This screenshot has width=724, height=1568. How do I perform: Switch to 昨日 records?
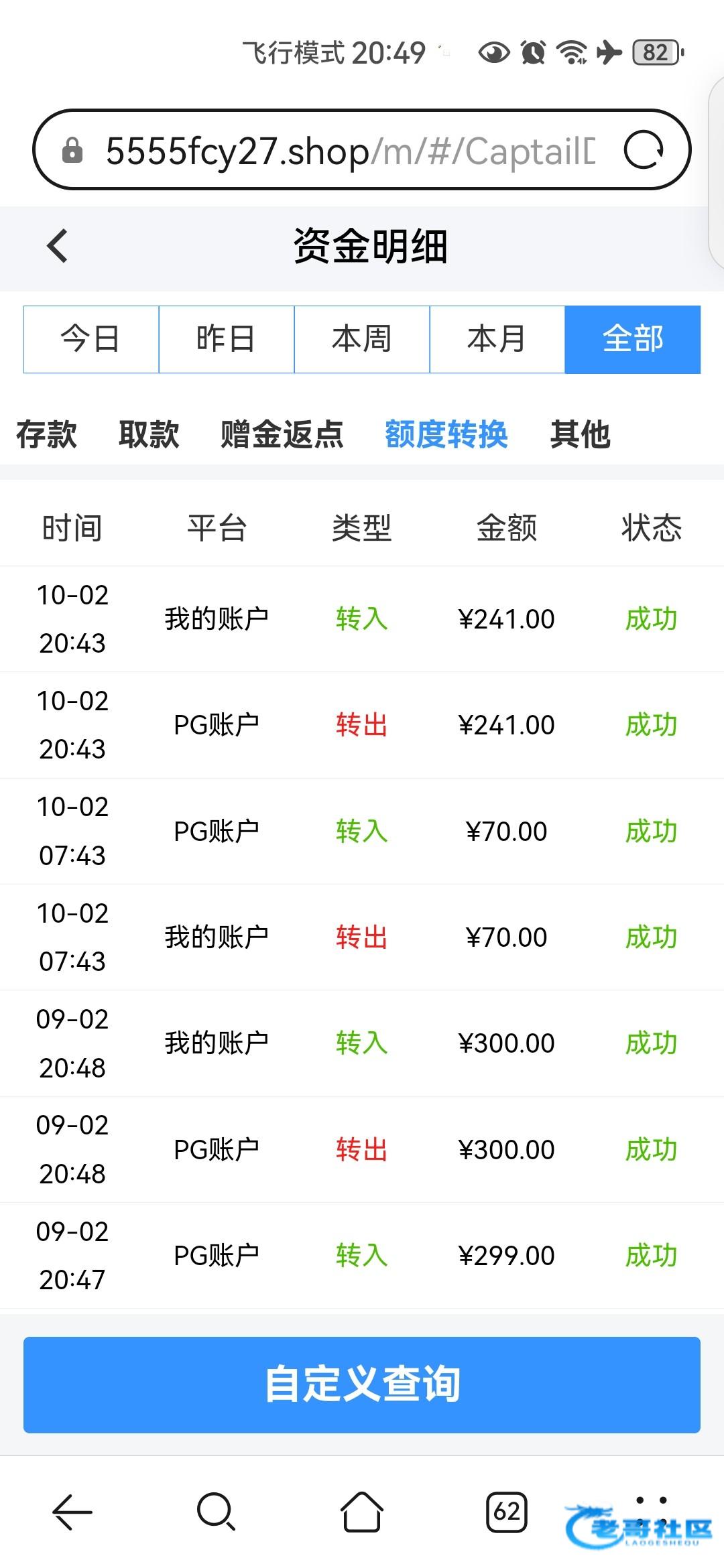tap(227, 339)
